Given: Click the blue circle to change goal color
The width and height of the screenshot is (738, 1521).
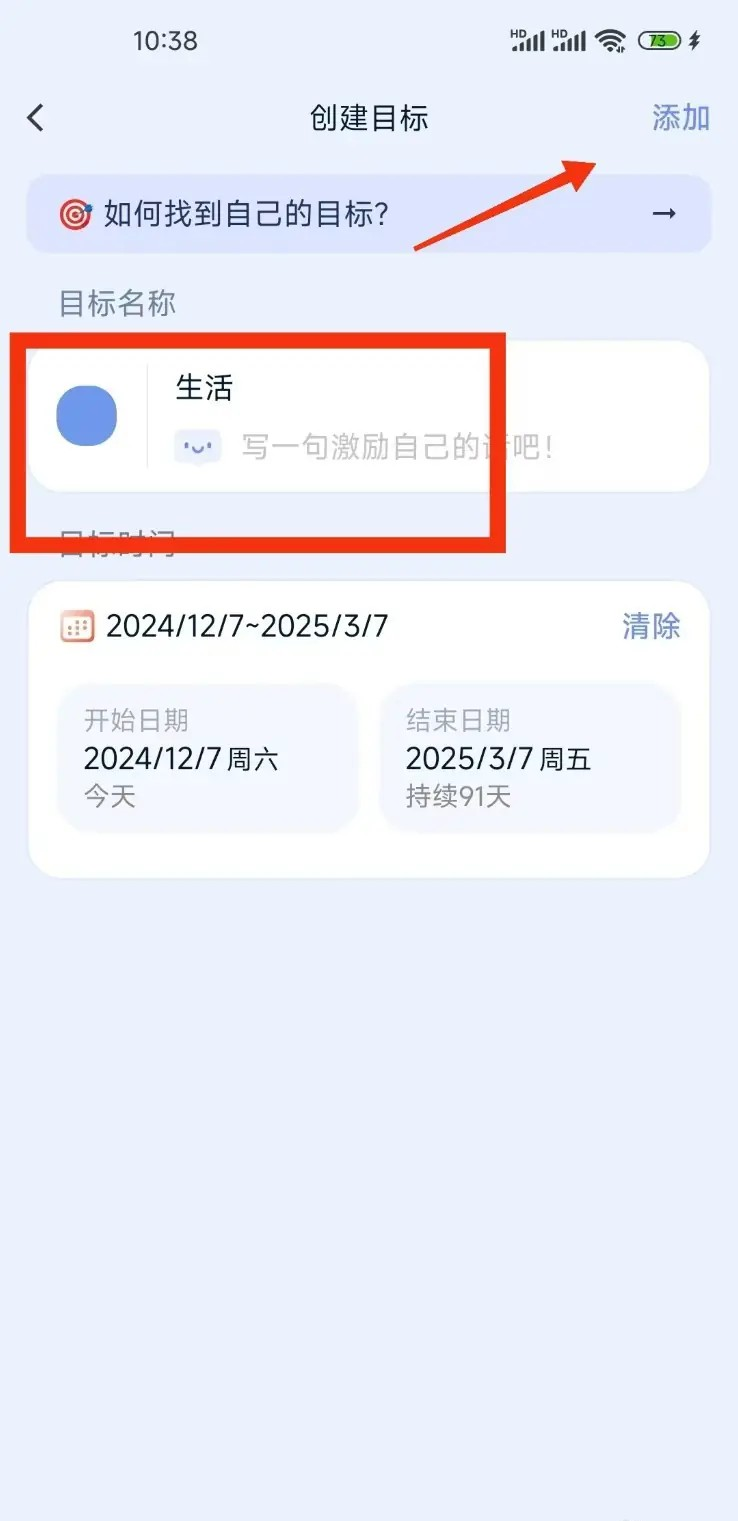Looking at the screenshot, I should (87, 415).
